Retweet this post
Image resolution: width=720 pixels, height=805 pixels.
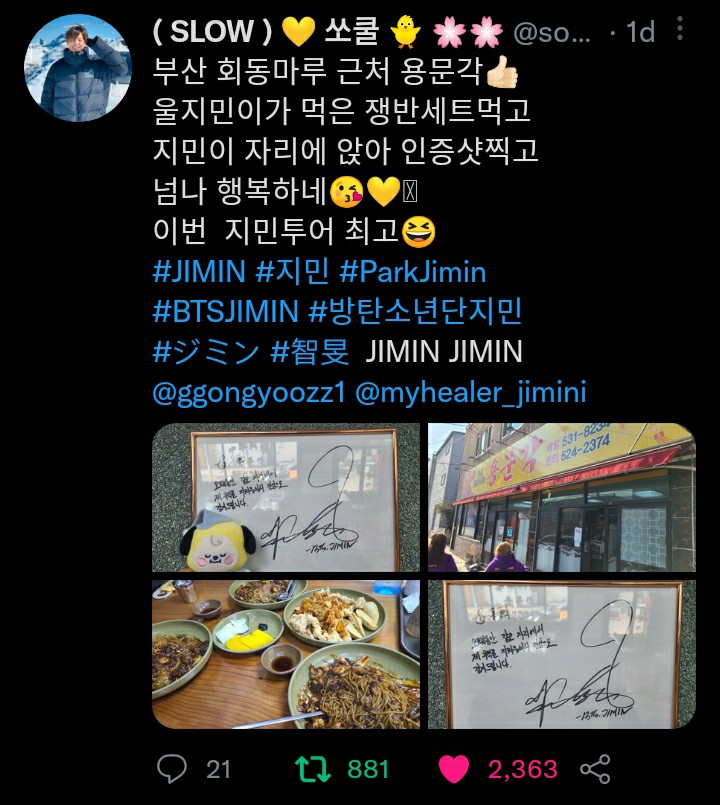(x=314, y=768)
